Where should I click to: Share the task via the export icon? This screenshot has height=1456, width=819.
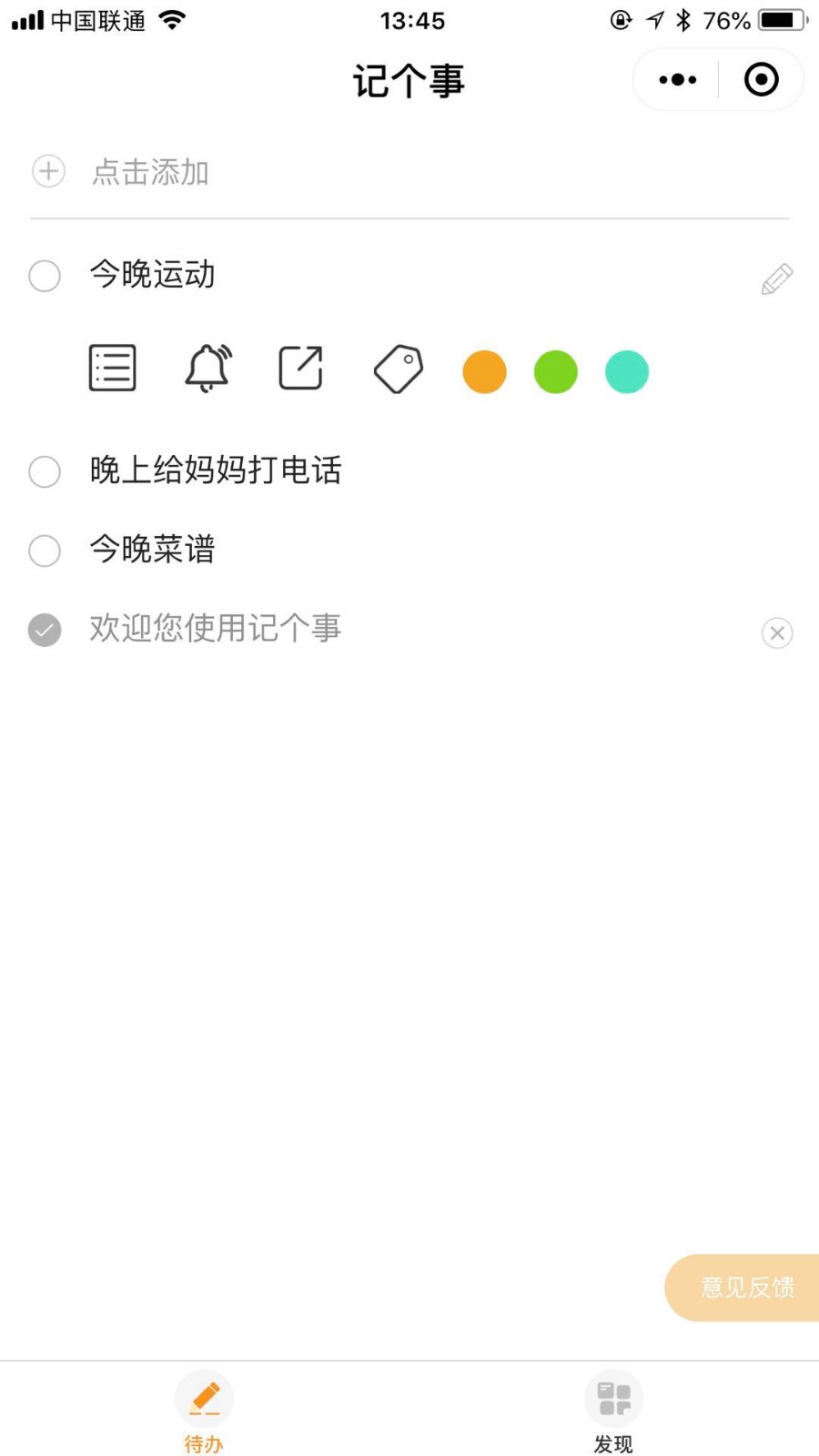301,368
